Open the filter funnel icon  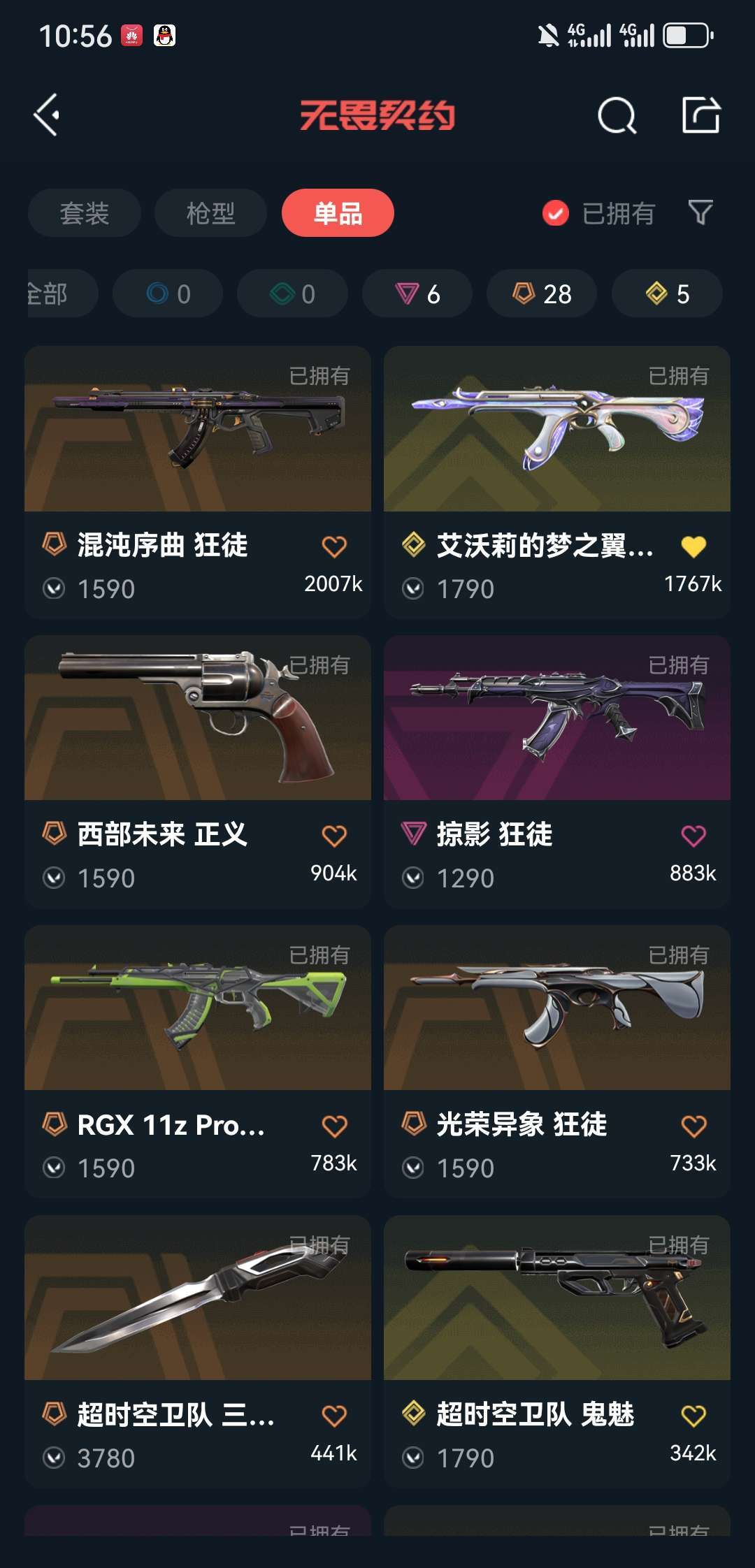[699, 213]
